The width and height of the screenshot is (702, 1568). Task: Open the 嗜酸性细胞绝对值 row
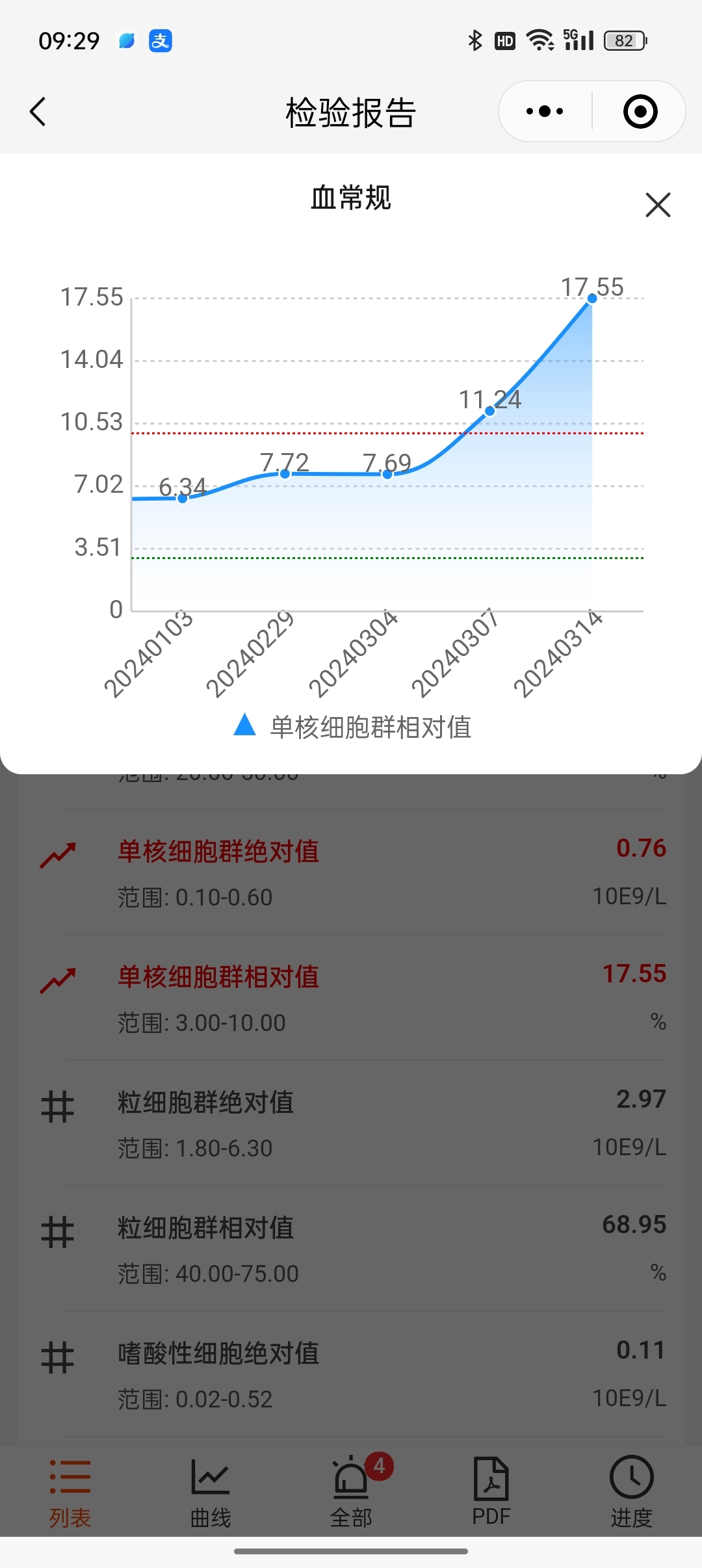(x=351, y=1375)
